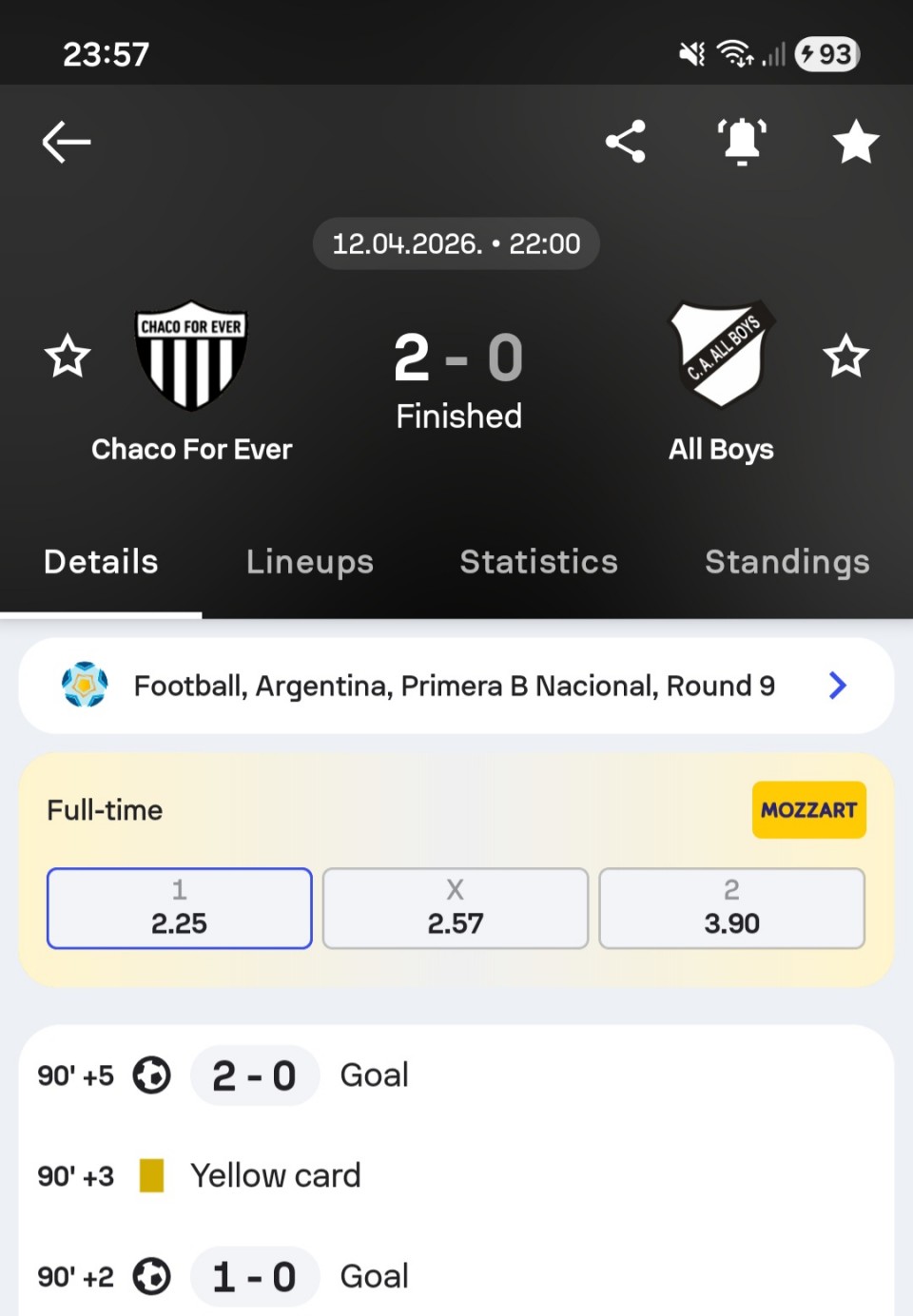The width and height of the screenshot is (913, 1316).
Task: Select away win odds 3.90
Action: (x=731, y=908)
